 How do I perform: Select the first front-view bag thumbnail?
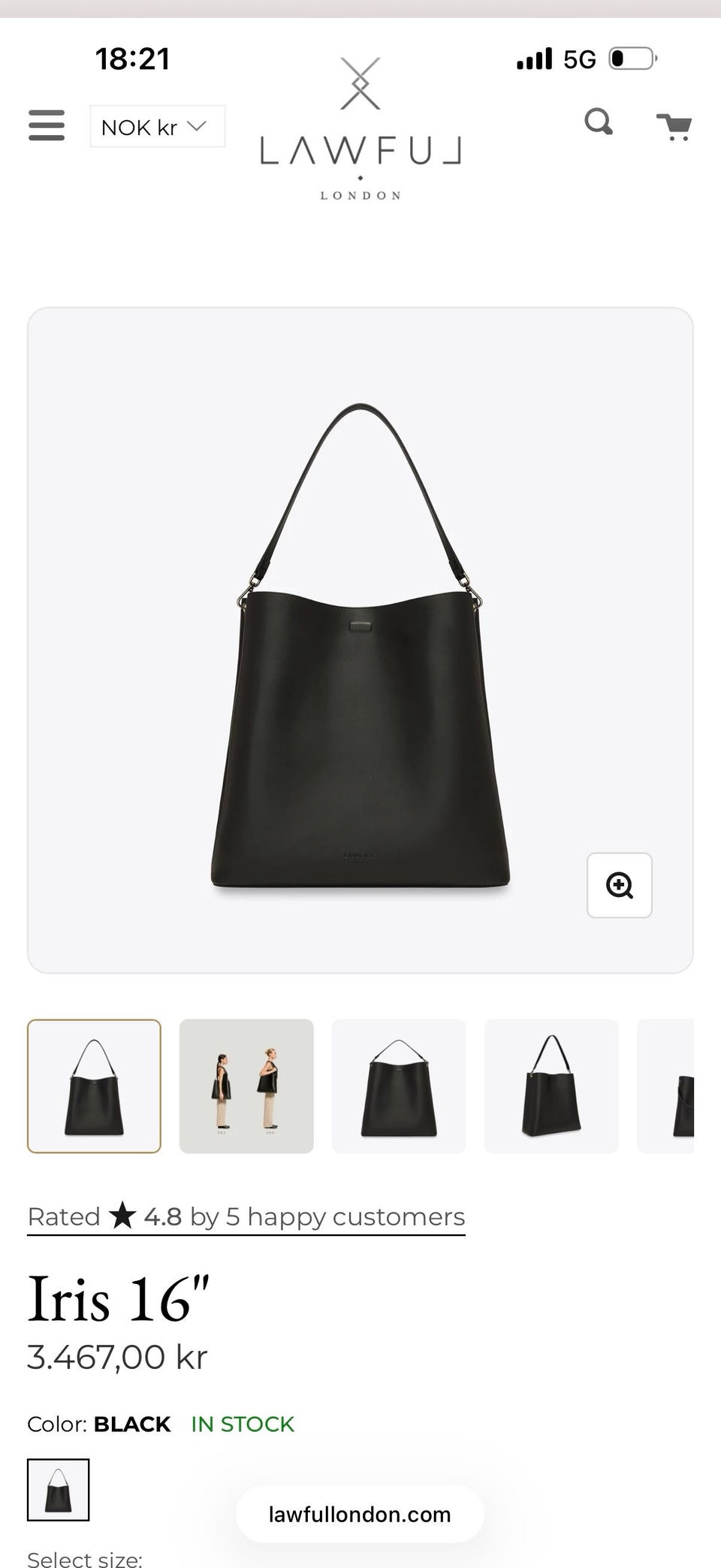94,1086
